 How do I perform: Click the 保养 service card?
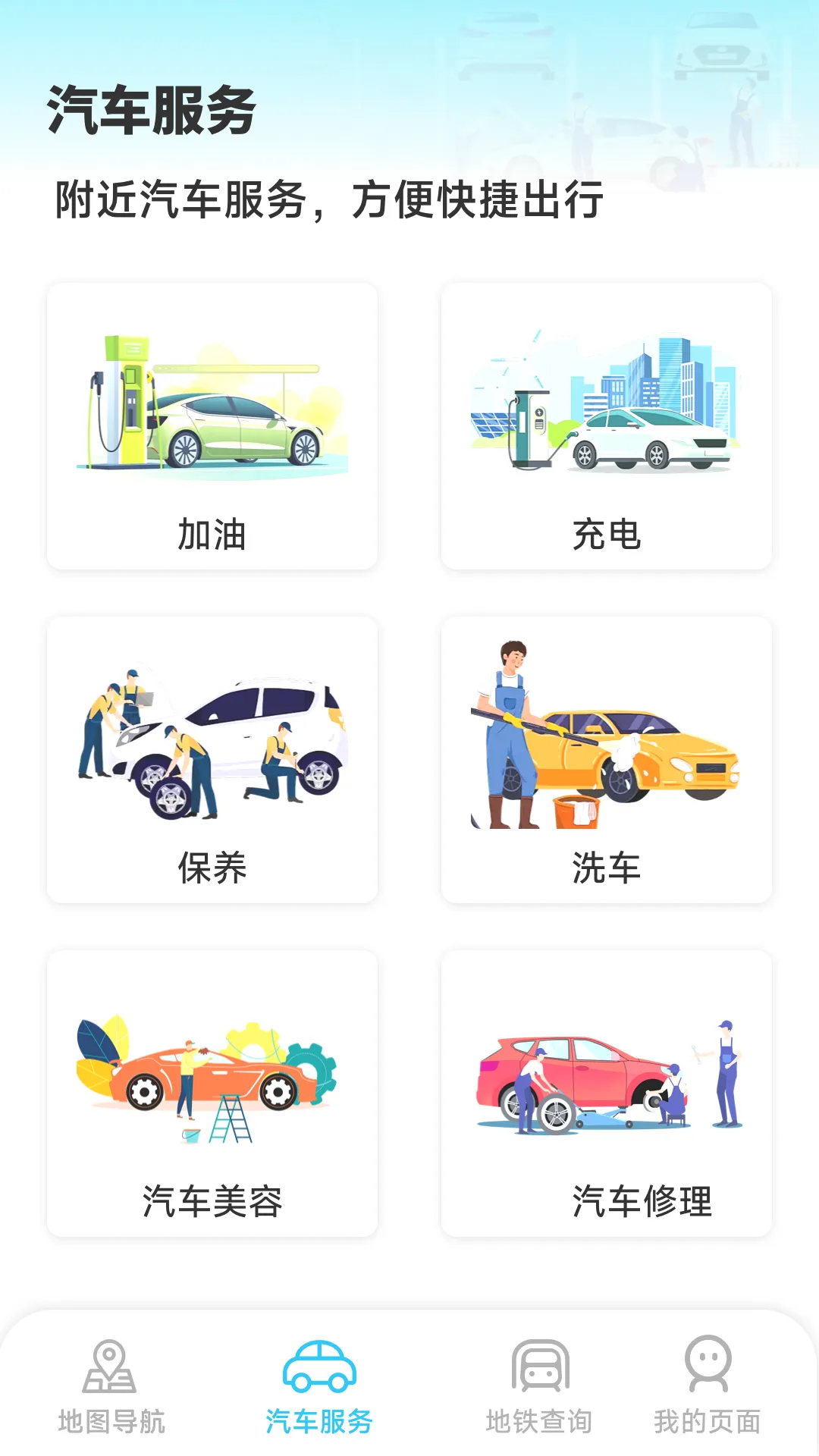[x=211, y=758]
